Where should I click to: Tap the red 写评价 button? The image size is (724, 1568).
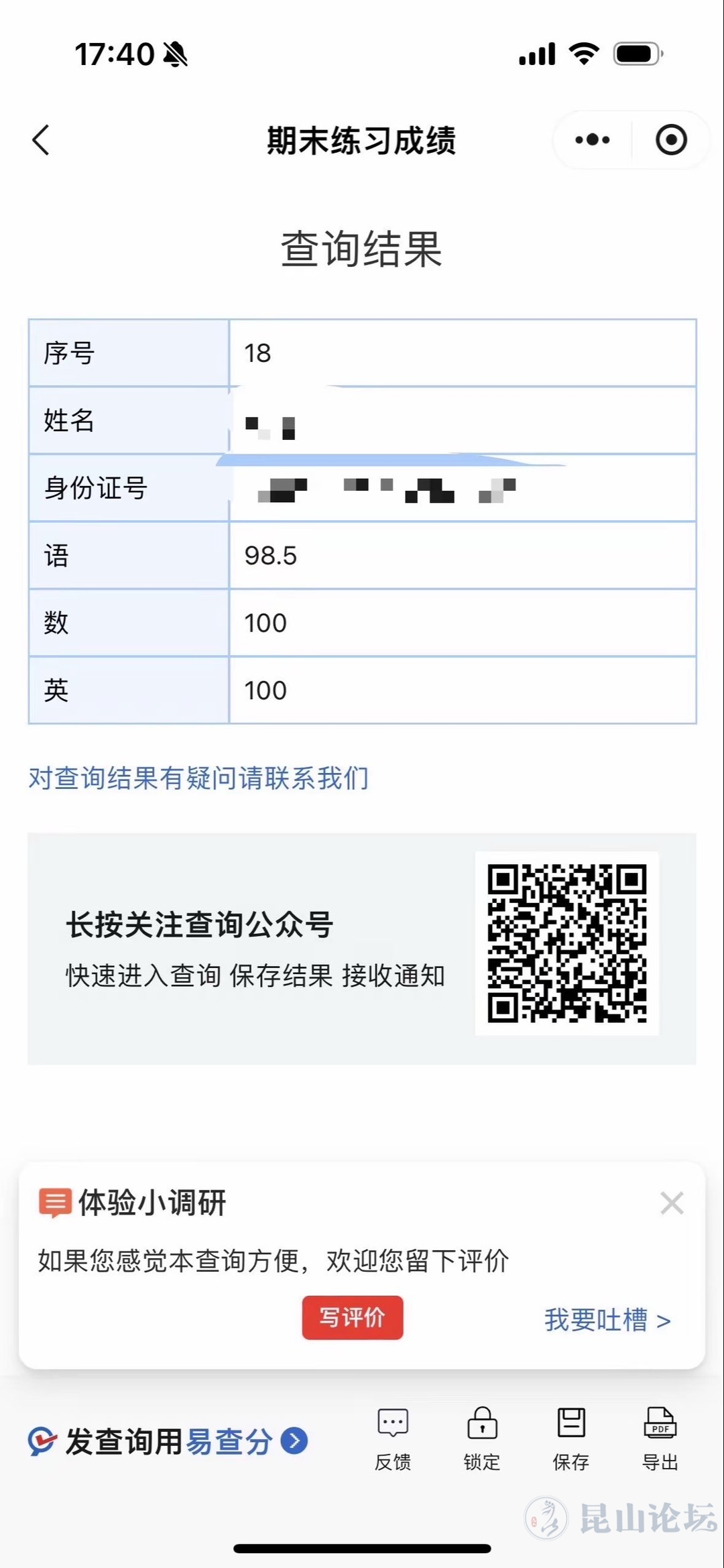click(x=353, y=1317)
